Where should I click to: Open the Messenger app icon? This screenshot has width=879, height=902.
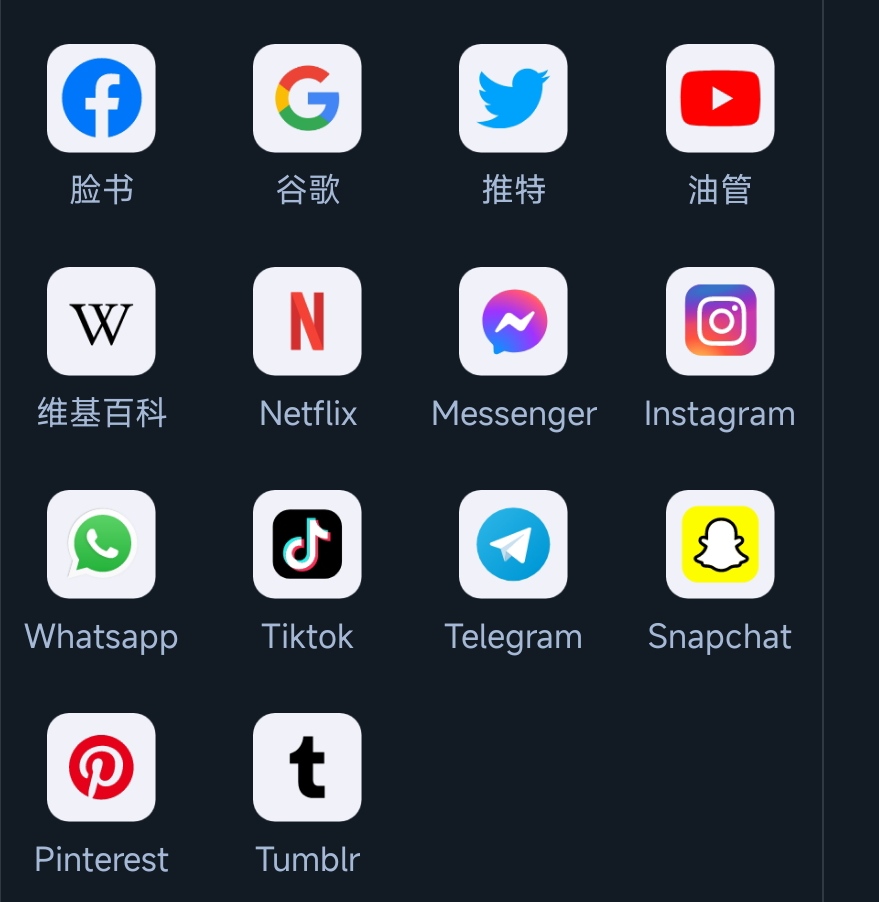coord(513,321)
